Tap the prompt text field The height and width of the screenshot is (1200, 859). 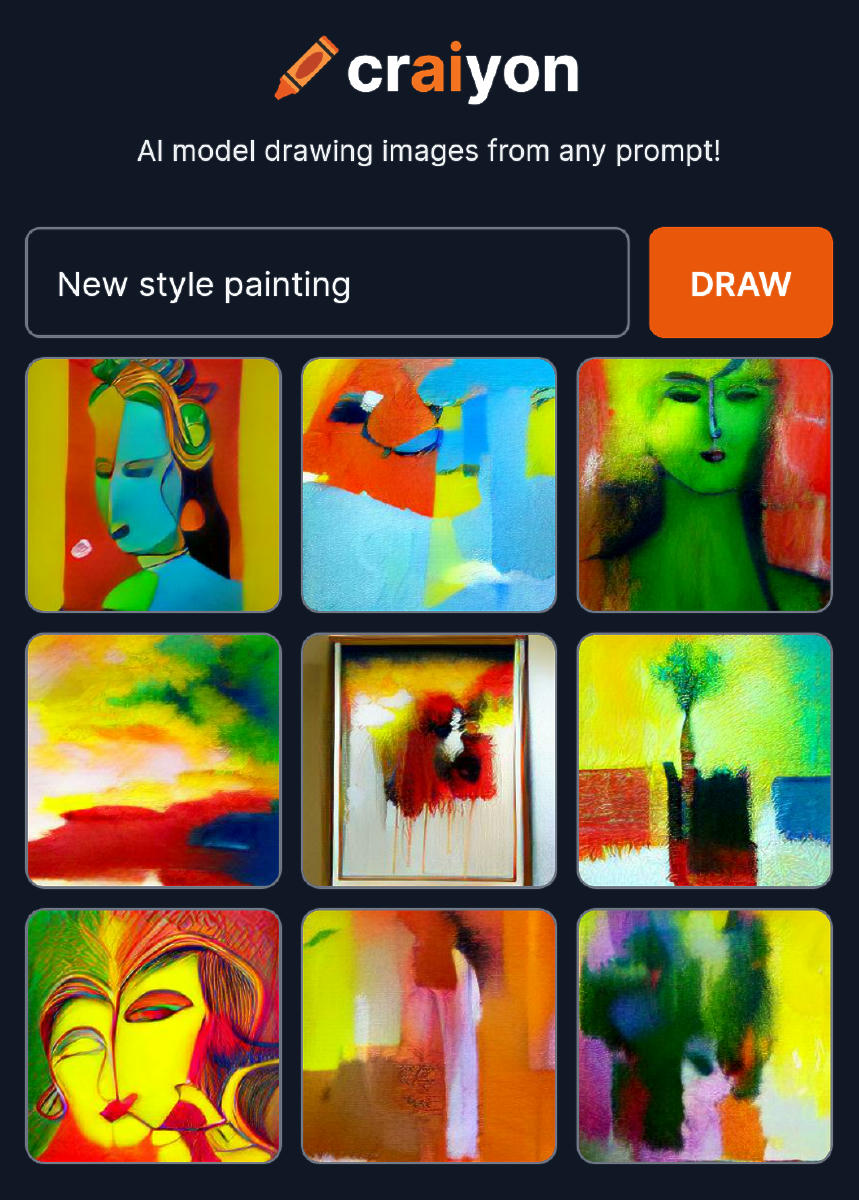[327, 283]
